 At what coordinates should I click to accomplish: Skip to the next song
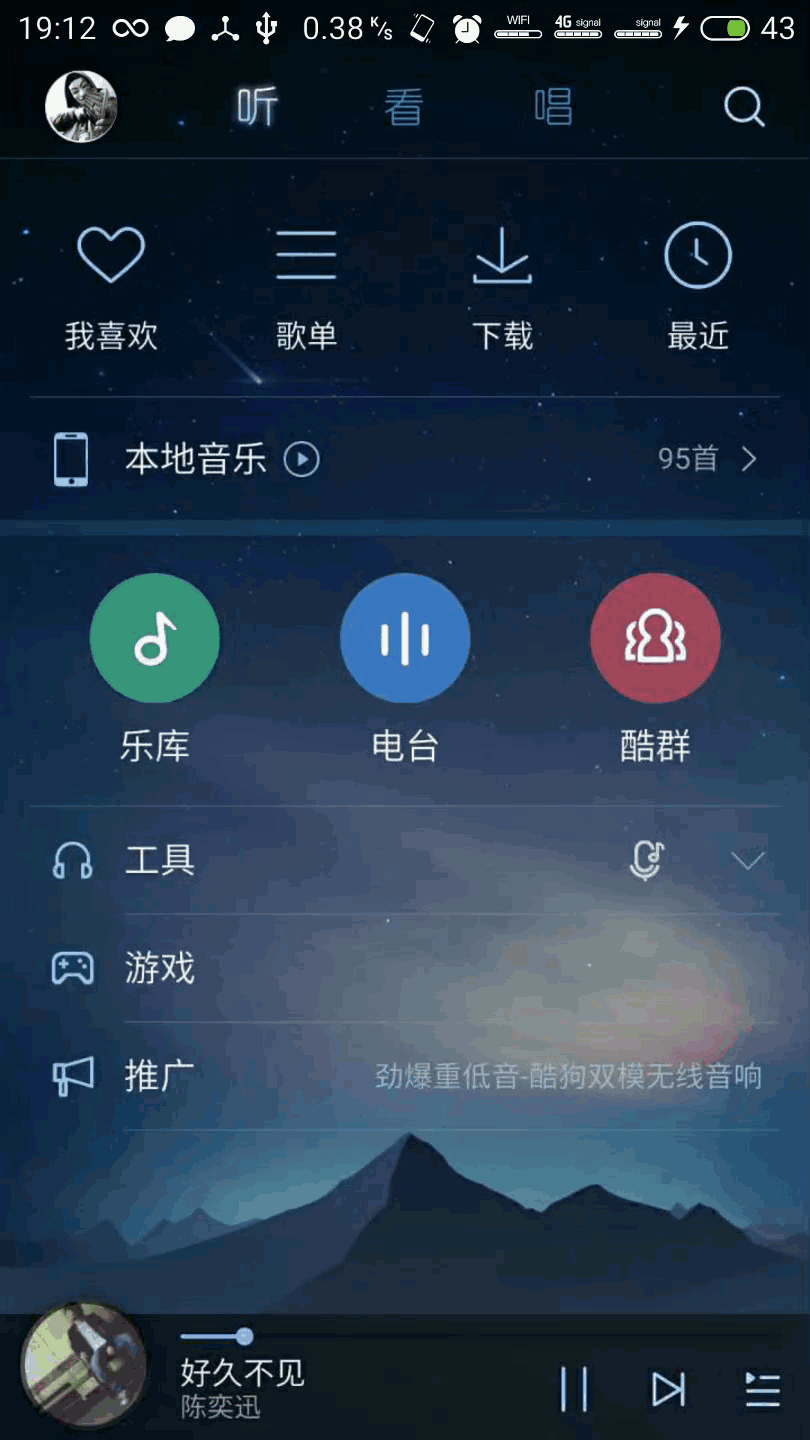(668, 1389)
